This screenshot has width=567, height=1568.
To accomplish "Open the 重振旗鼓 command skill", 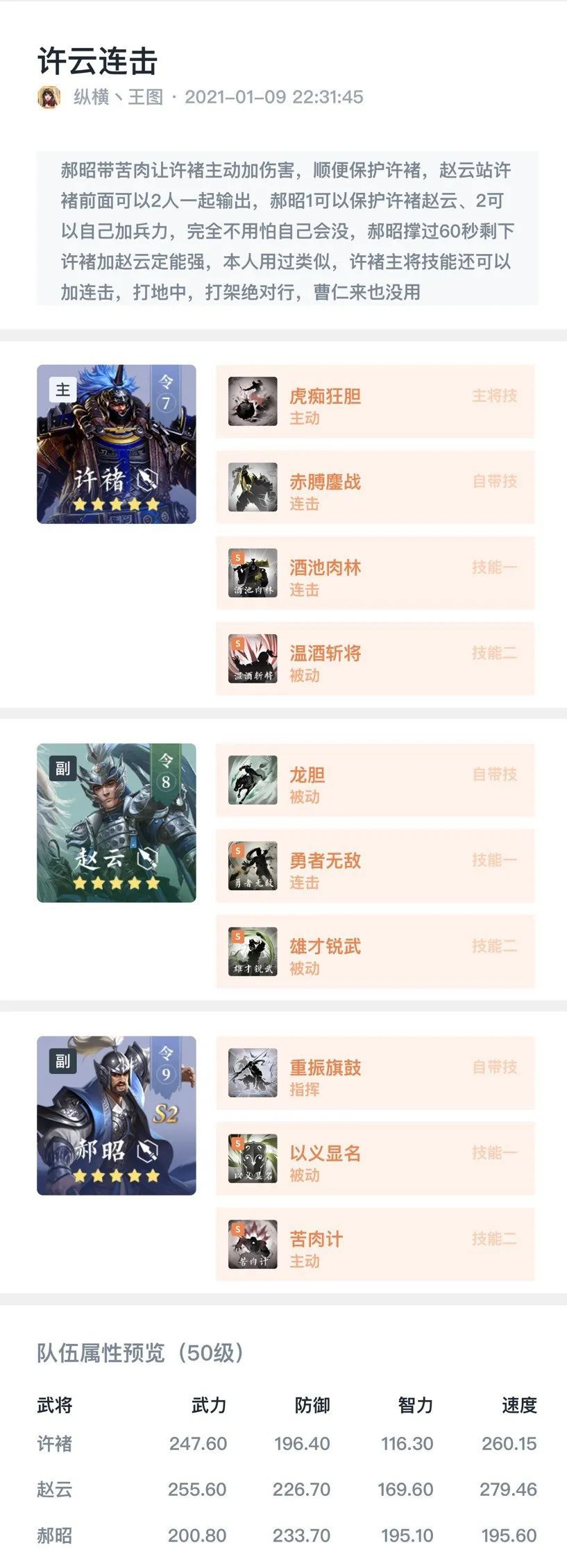I will [x=375, y=1073].
